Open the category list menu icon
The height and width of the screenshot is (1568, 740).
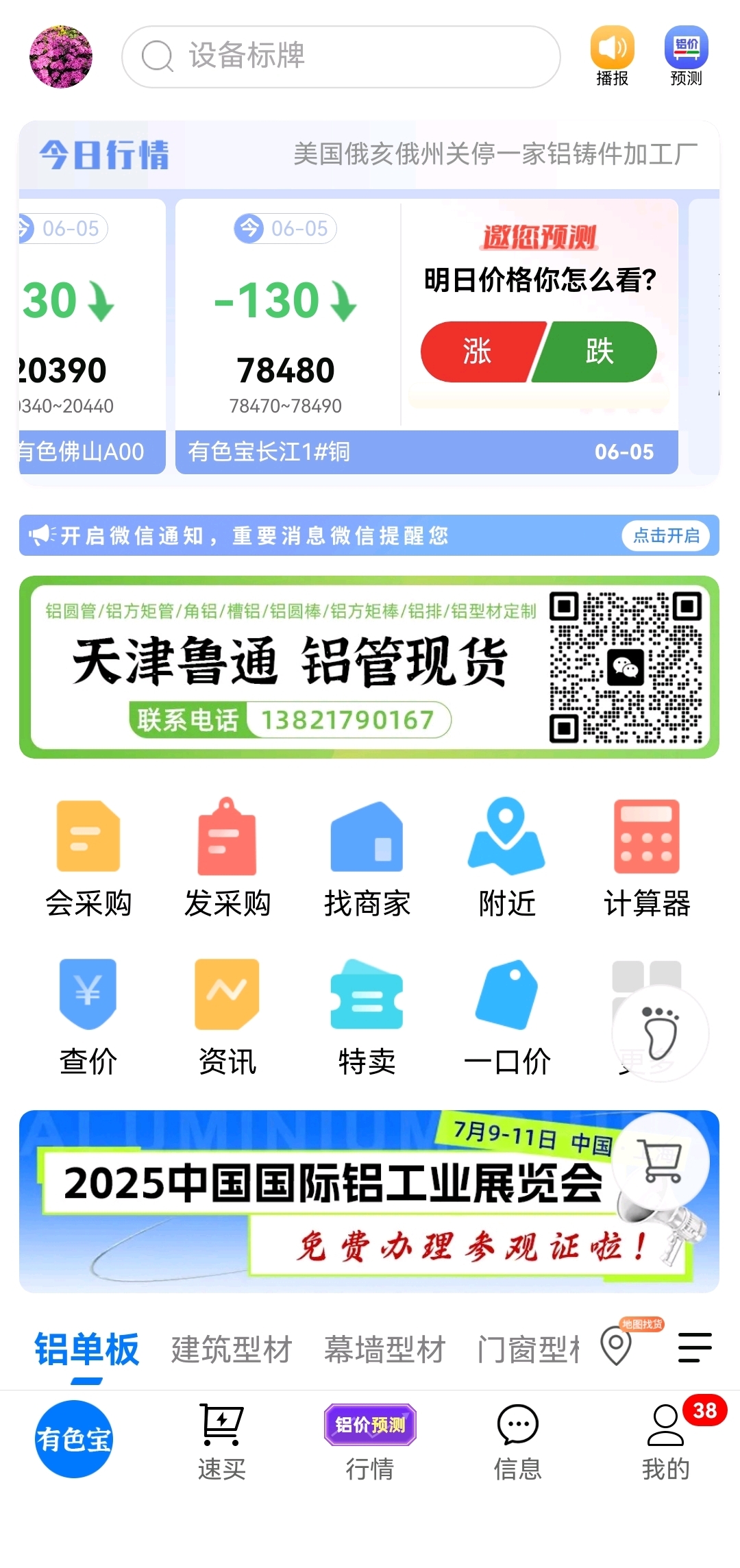tap(695, 1347)
